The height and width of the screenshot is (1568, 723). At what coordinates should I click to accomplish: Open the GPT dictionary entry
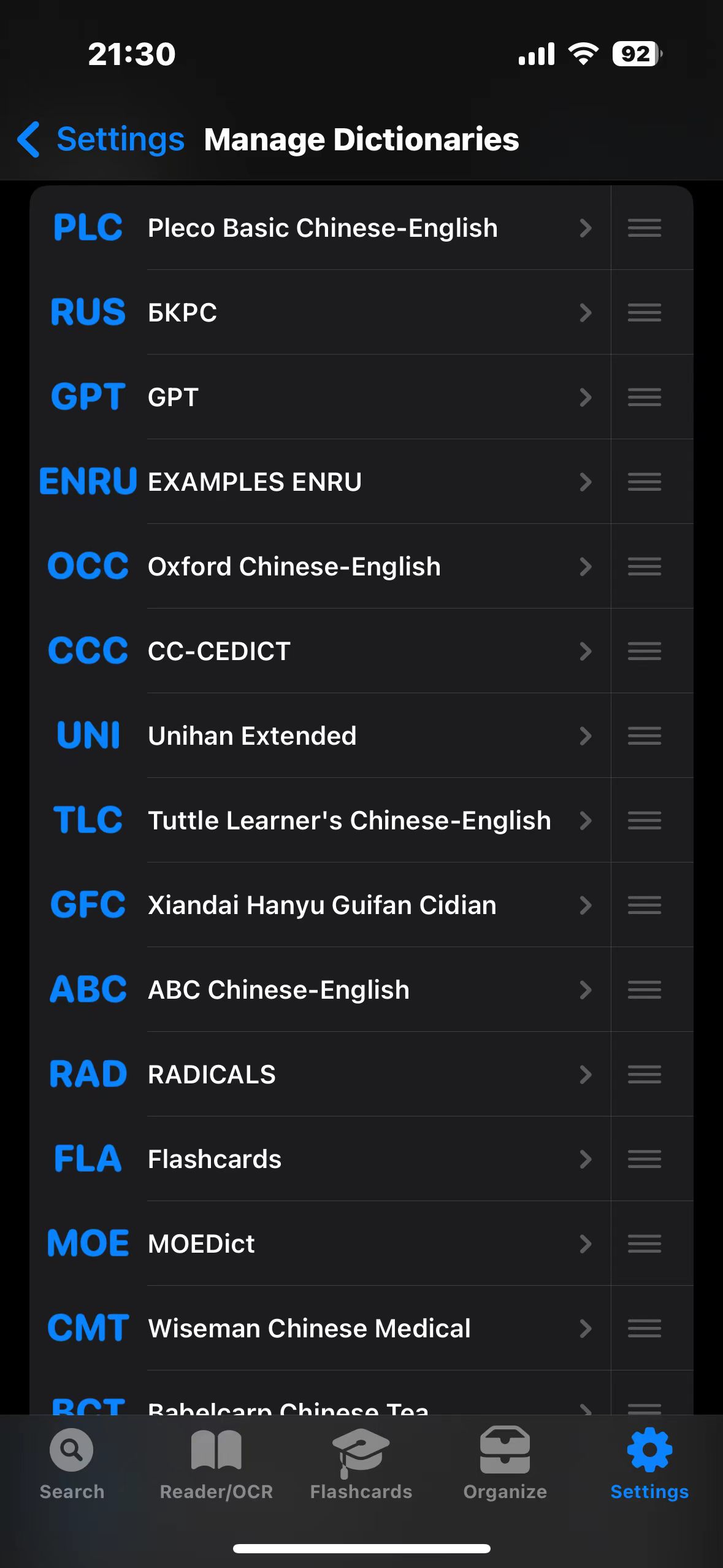coord(320,397)
